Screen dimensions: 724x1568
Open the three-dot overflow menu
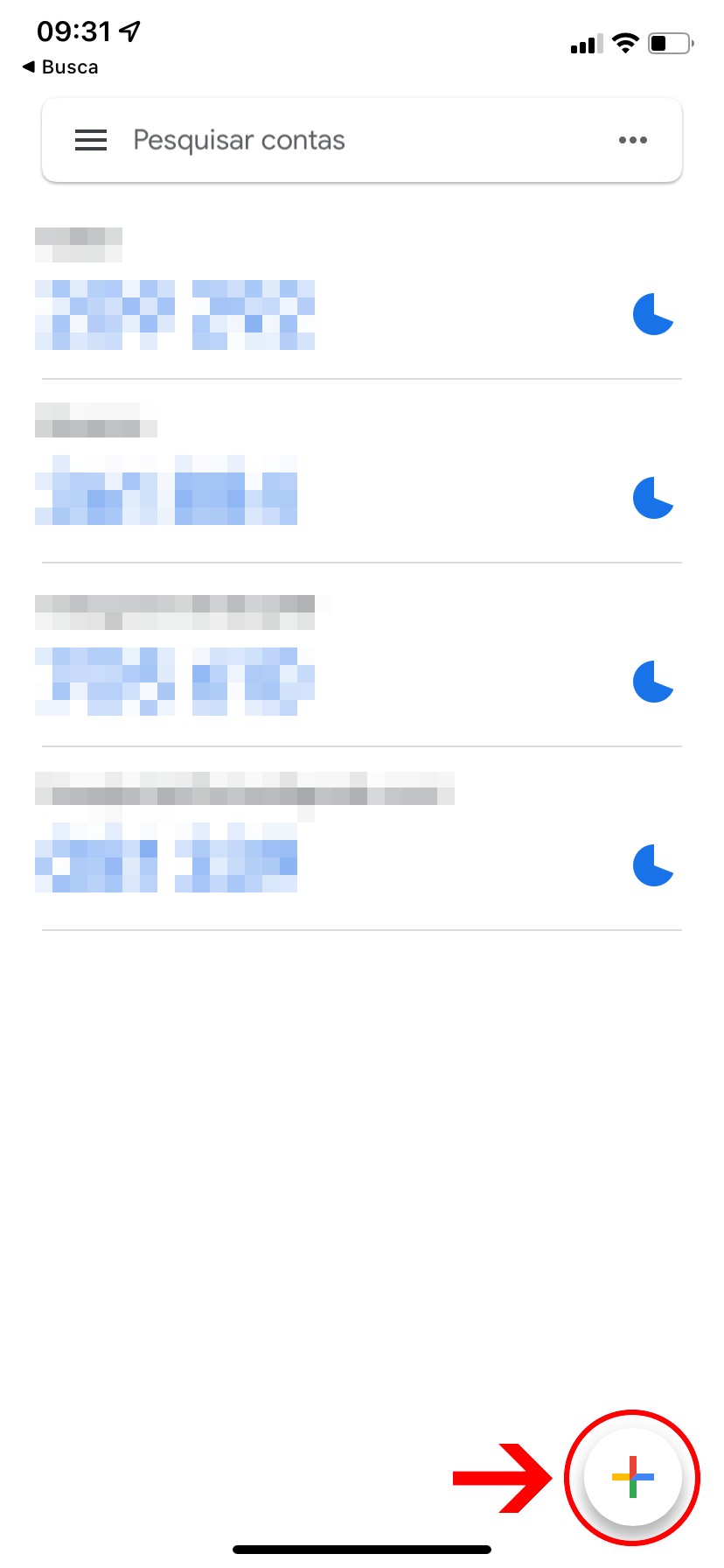(x=632, y=140)
